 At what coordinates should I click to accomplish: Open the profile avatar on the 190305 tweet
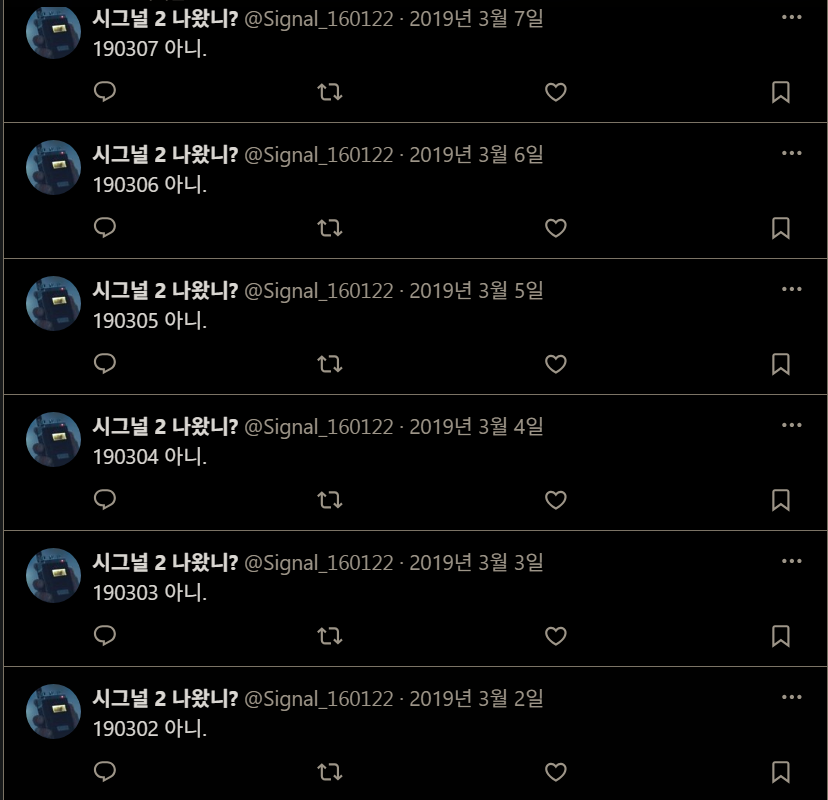53,303
